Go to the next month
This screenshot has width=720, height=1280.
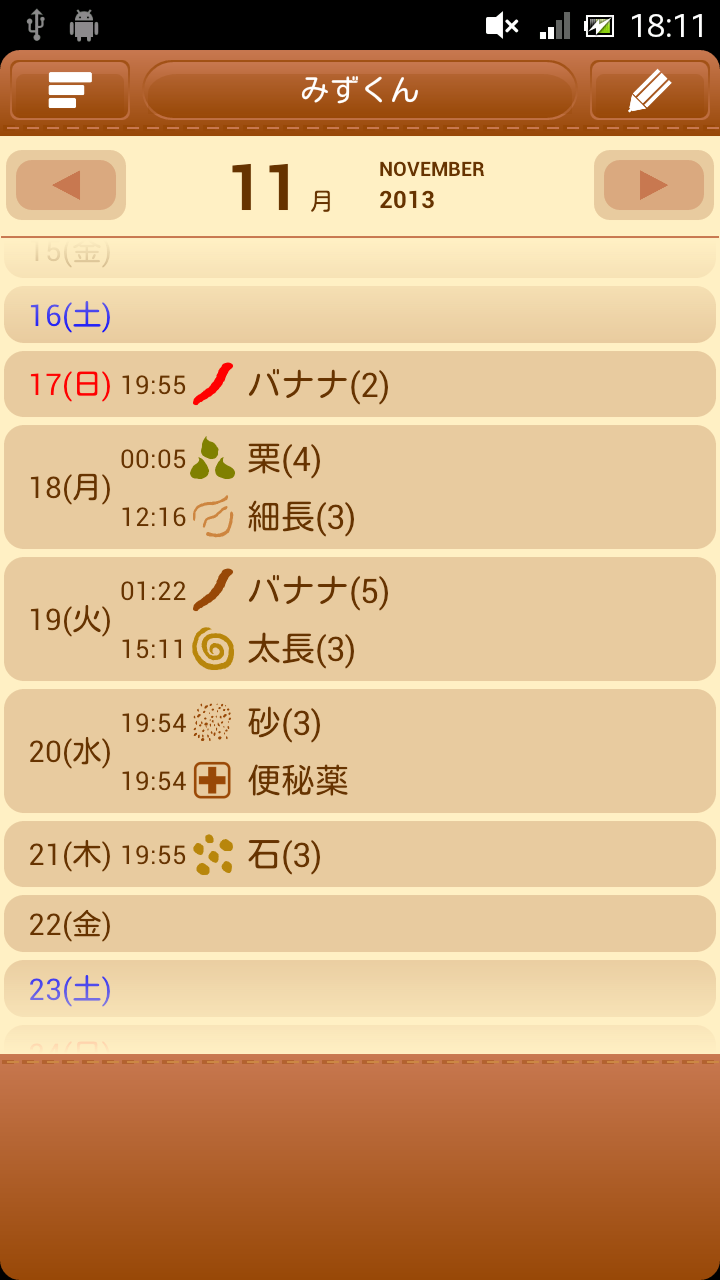654,185
